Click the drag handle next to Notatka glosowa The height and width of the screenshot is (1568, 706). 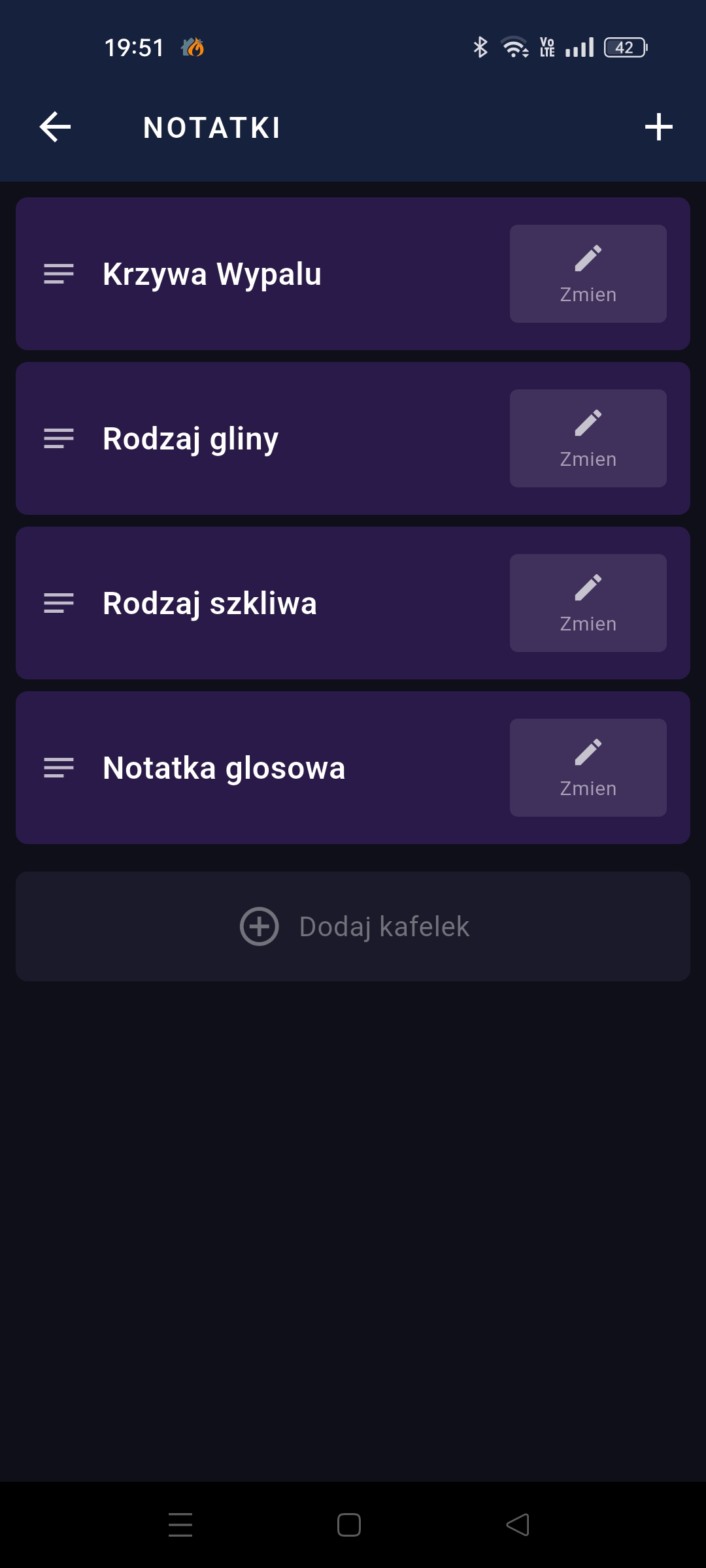(x=58, y=768)
